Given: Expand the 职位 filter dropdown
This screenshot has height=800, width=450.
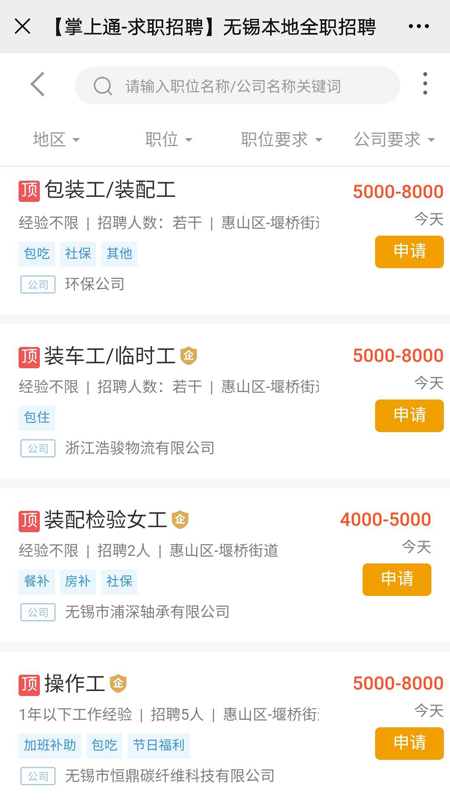Looking at the screenshot, I should coord(169,139).
